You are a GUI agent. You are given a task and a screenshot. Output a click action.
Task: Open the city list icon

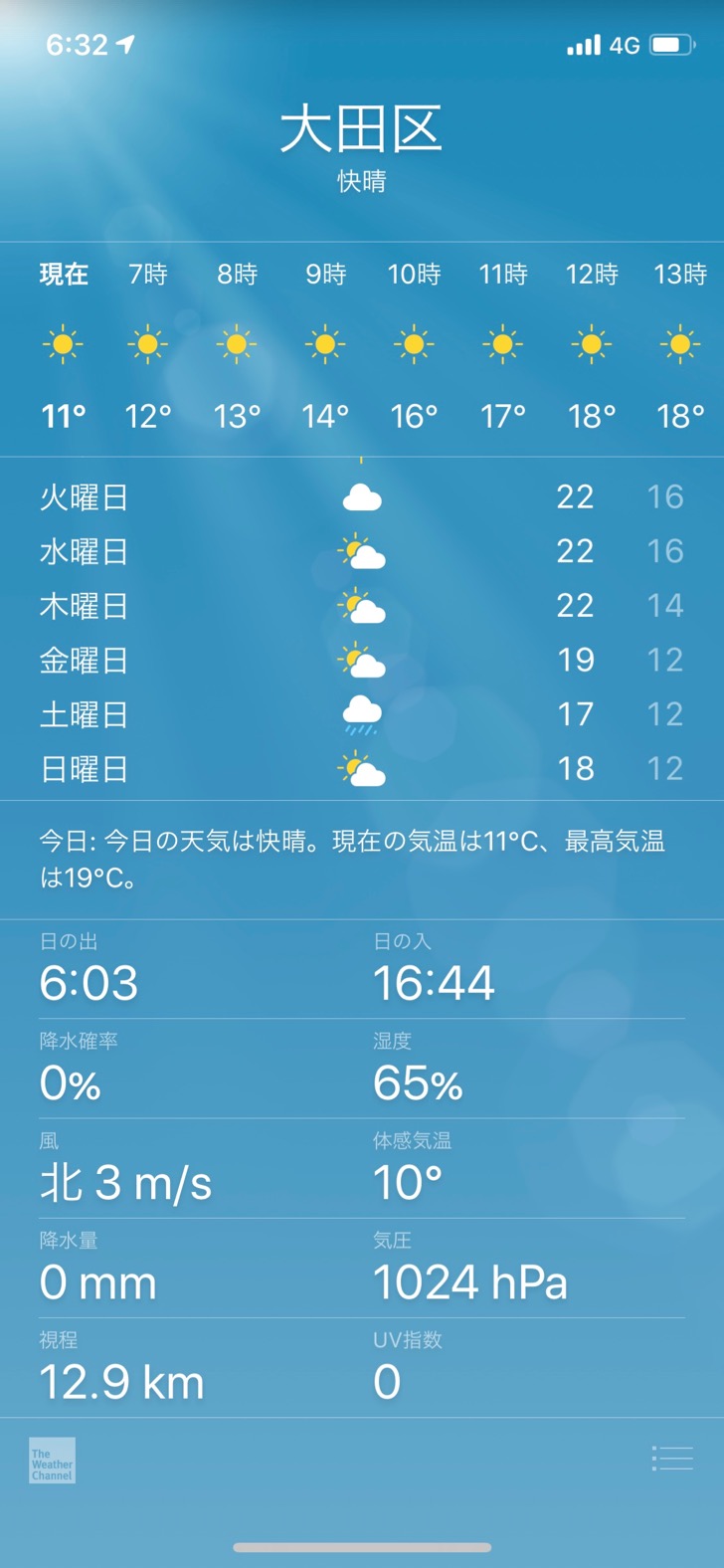(x=672, y=1459)
